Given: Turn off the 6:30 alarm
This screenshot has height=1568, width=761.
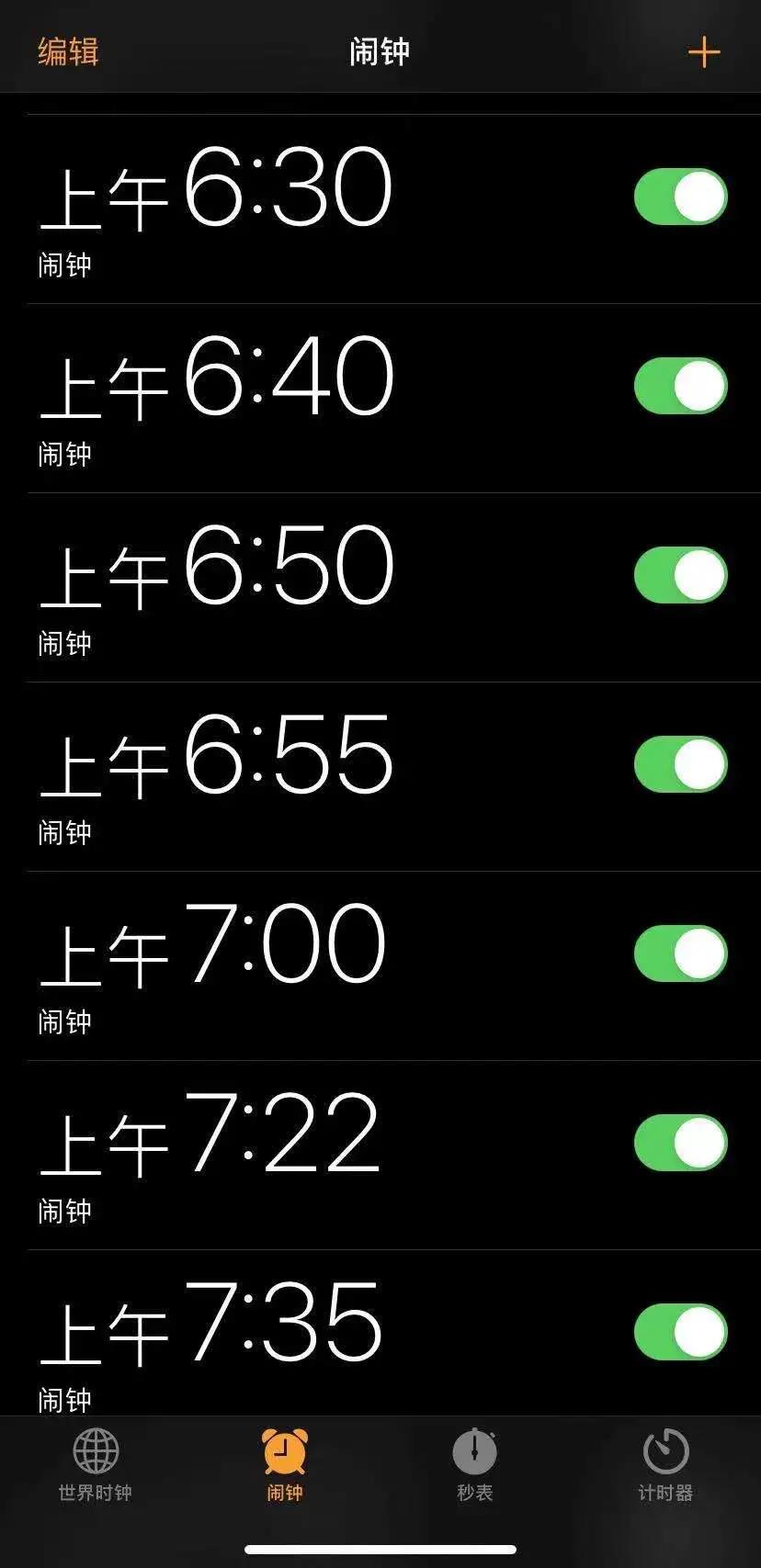Looking at the screenshot, I should 681,197.
